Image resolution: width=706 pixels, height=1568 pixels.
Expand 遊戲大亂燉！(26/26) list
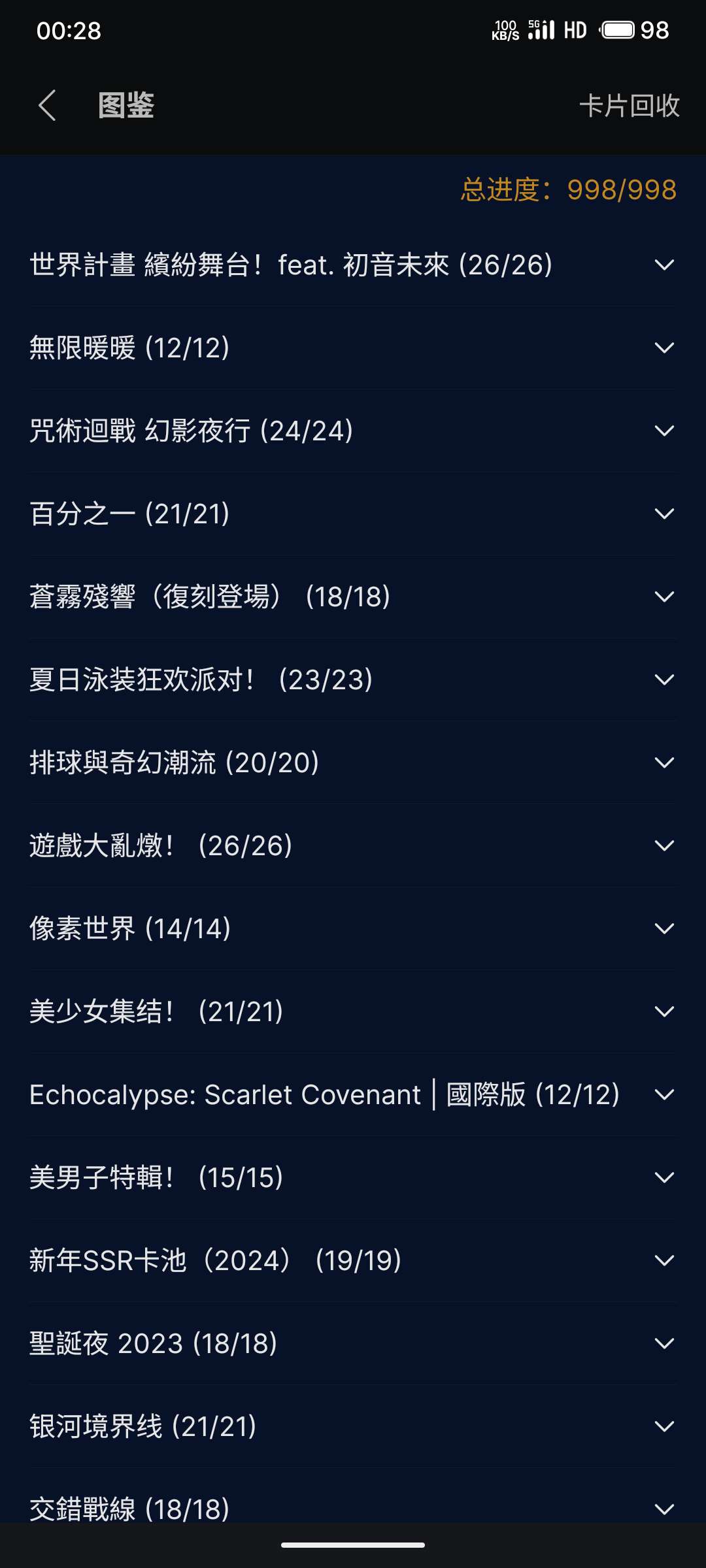pyautogui.click(x=664, y=845)
